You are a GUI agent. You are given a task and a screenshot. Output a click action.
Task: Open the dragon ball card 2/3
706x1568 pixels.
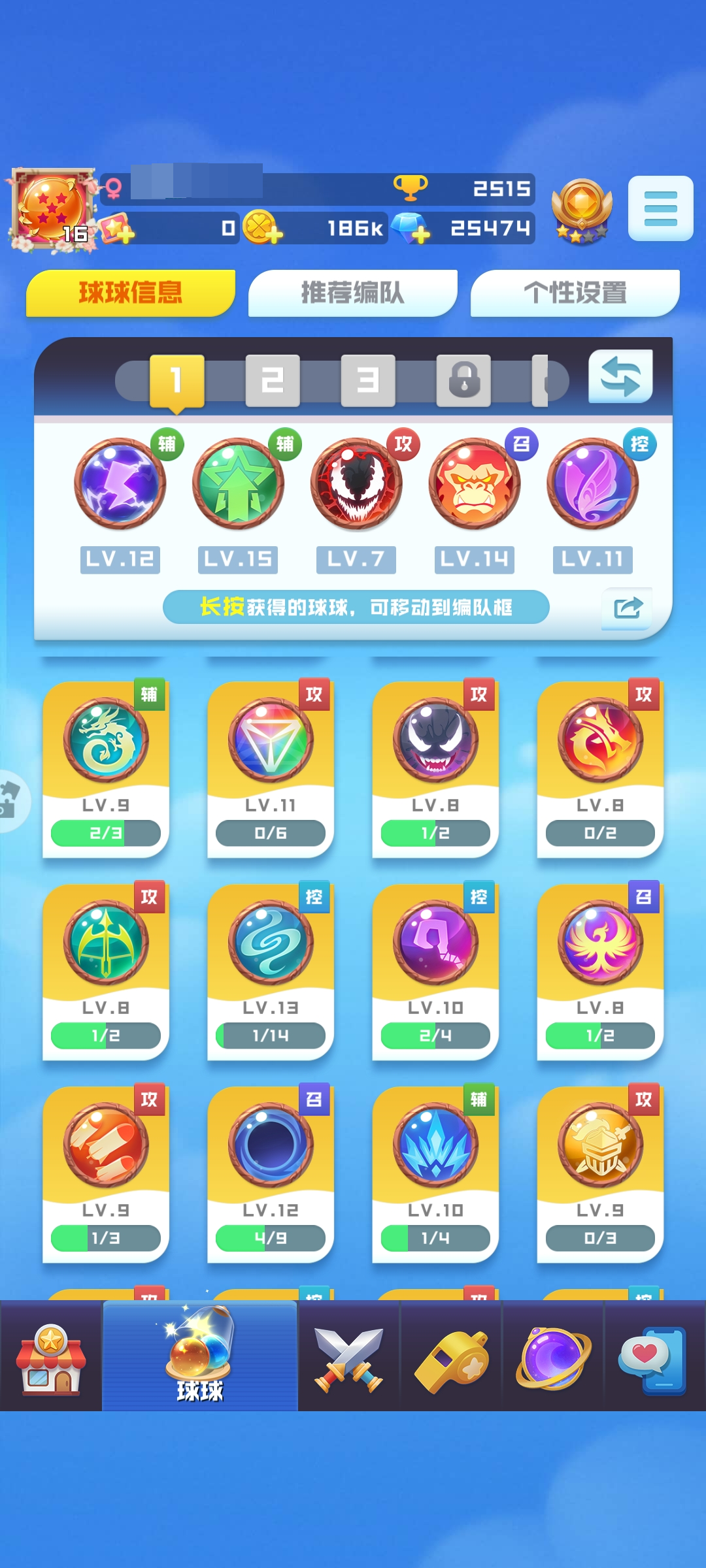click(x=106, y=768)
